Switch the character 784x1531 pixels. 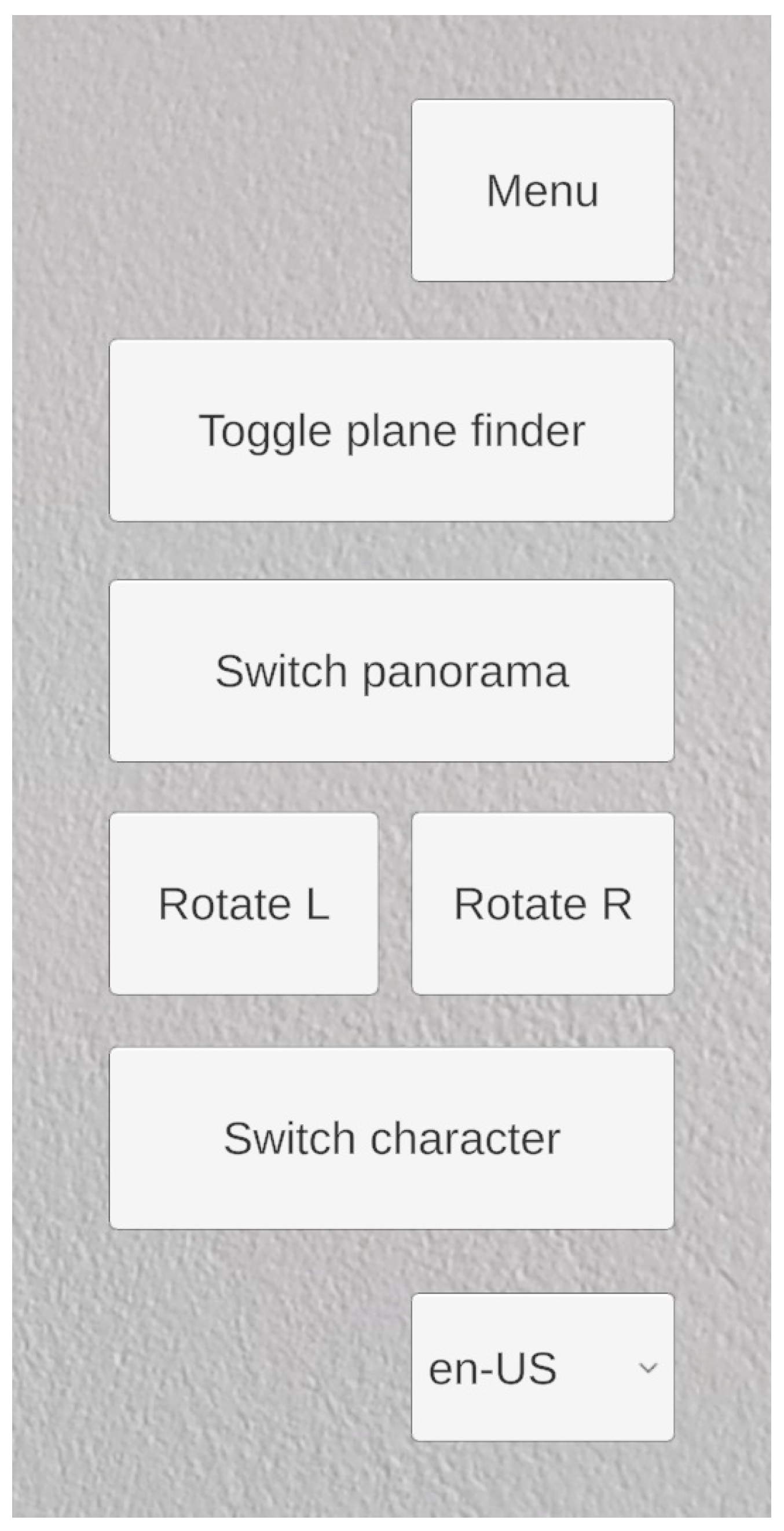[391, 1138]
